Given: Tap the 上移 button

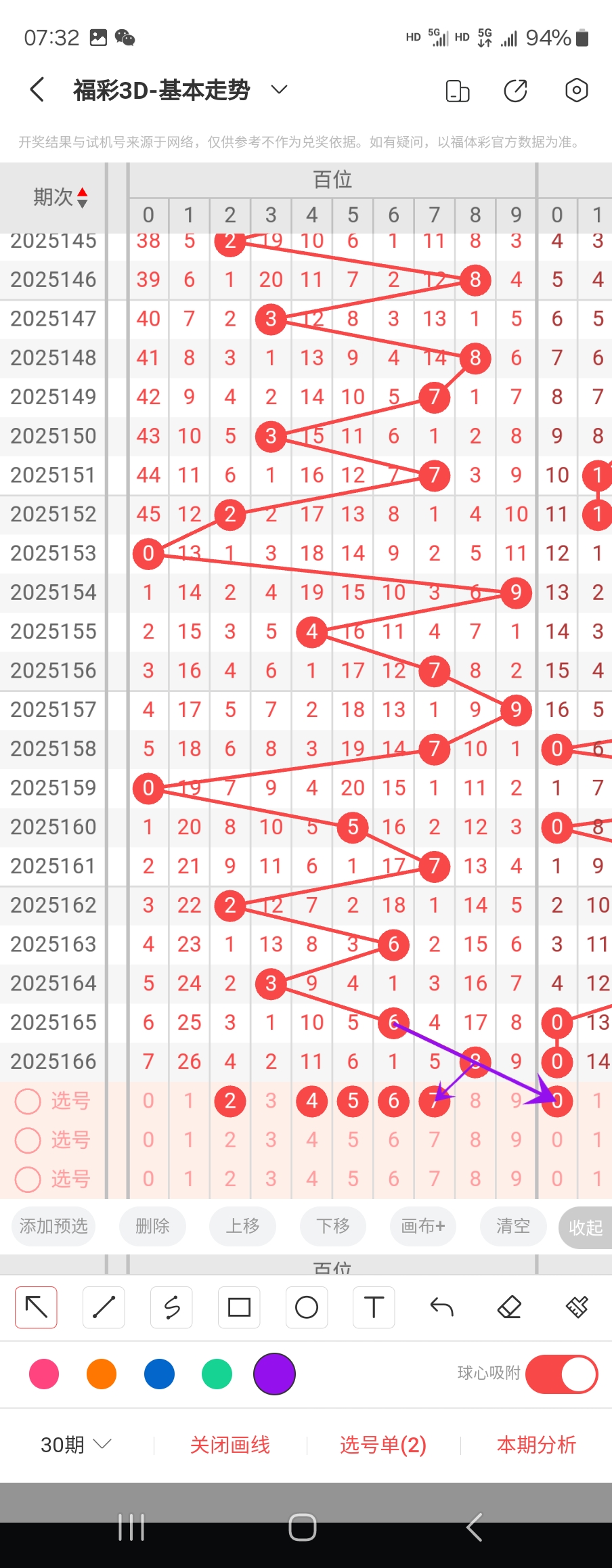Looking at the screenshot, I should point(242,1226).
